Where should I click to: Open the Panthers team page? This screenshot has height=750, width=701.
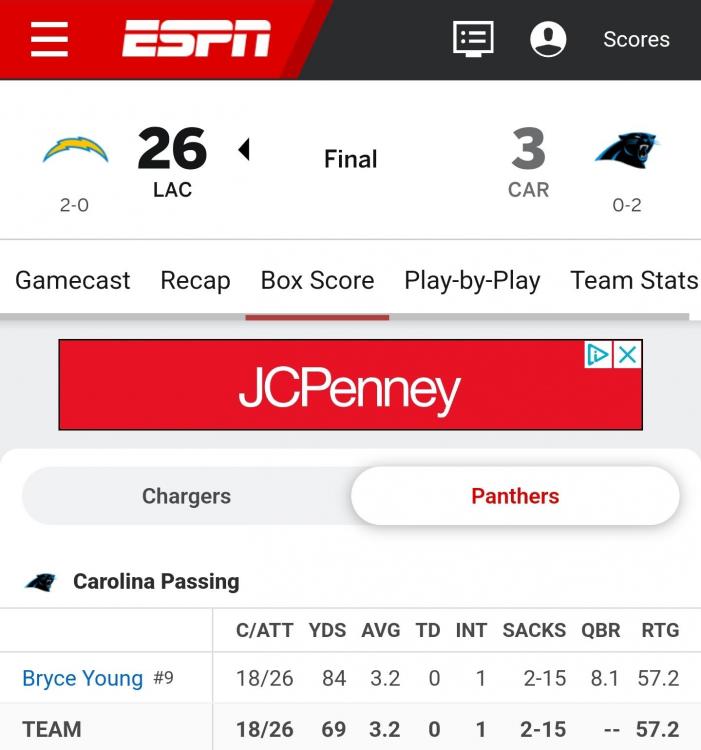(x=627, y=150)
